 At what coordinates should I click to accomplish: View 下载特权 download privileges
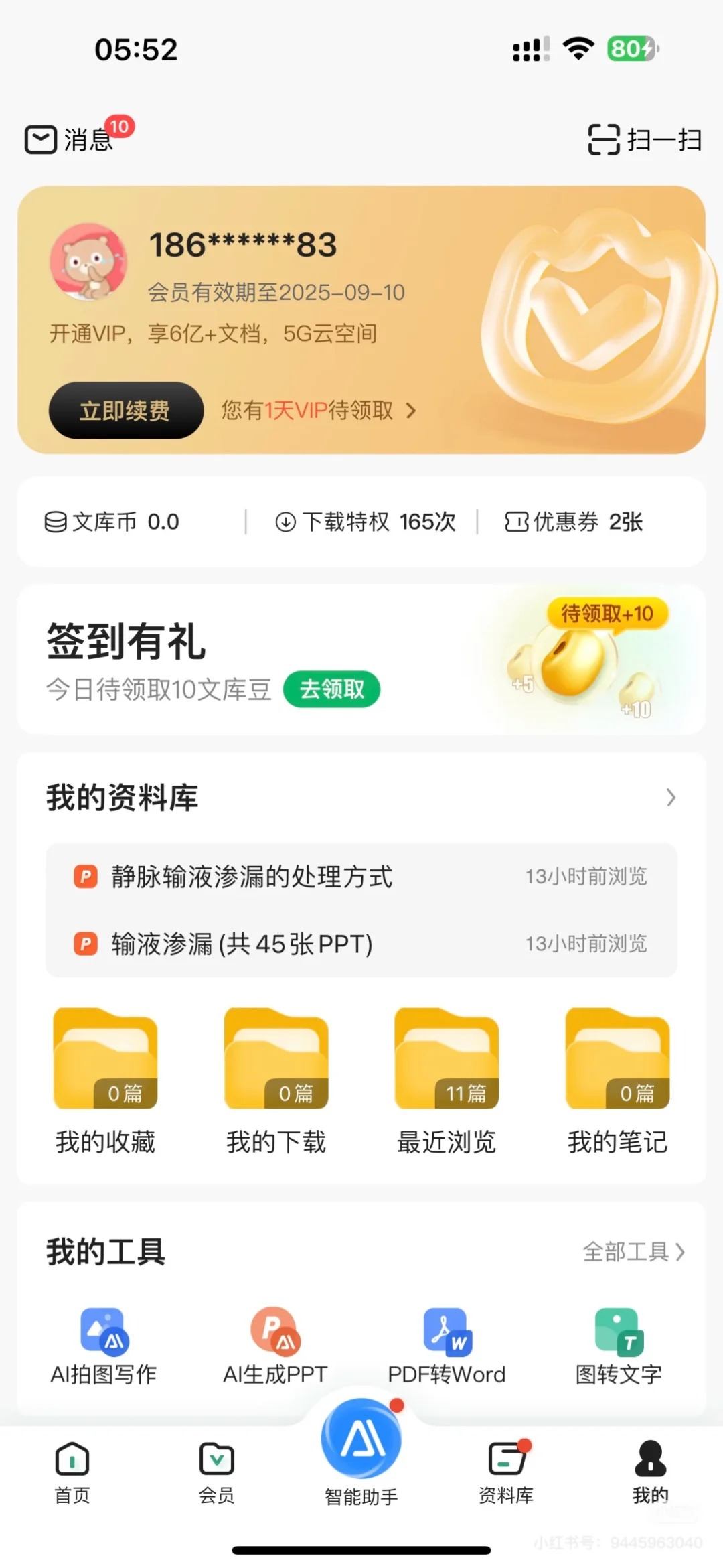click(366, 522)
